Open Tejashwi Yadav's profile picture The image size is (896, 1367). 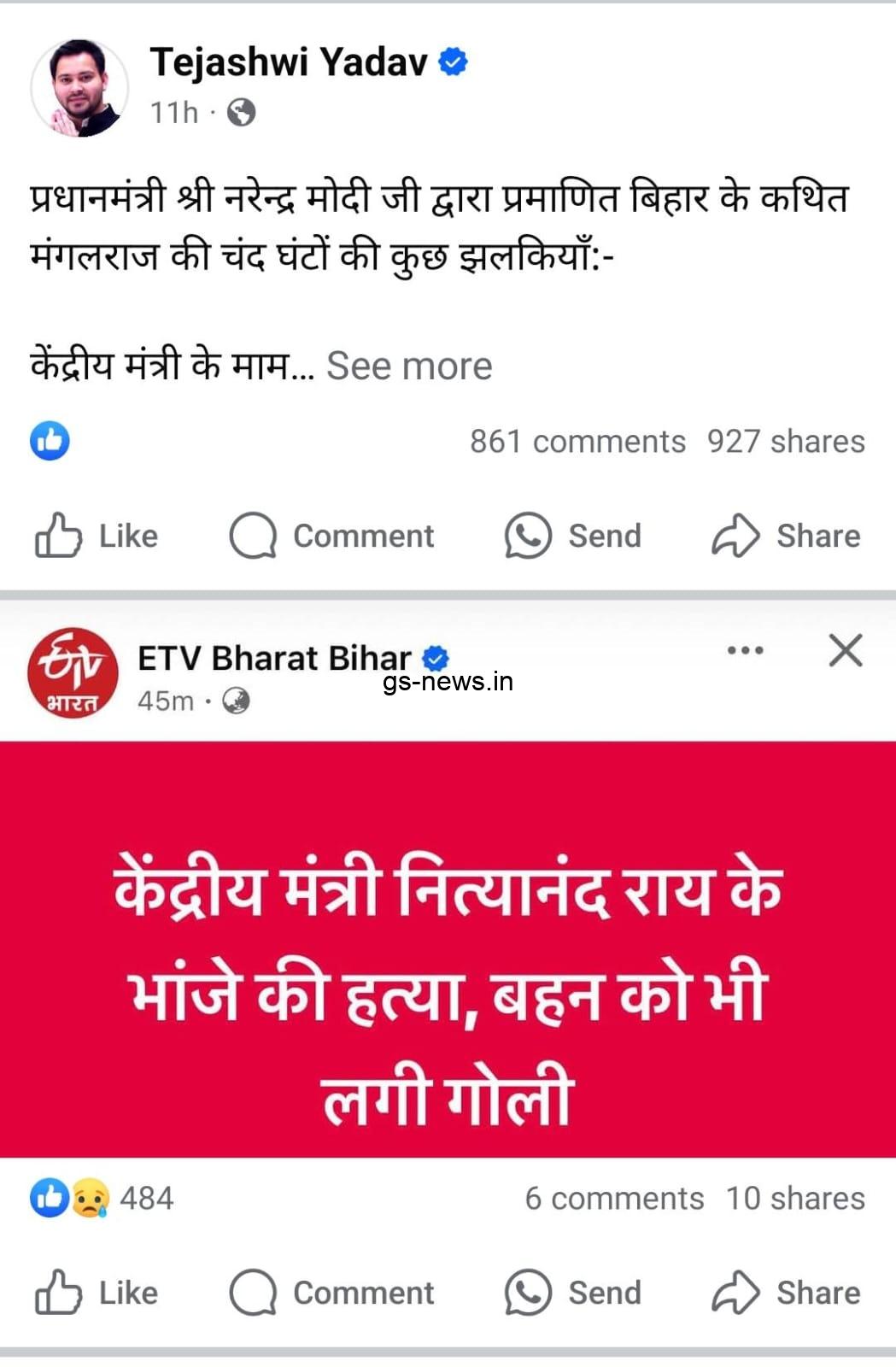click(79, 87)
